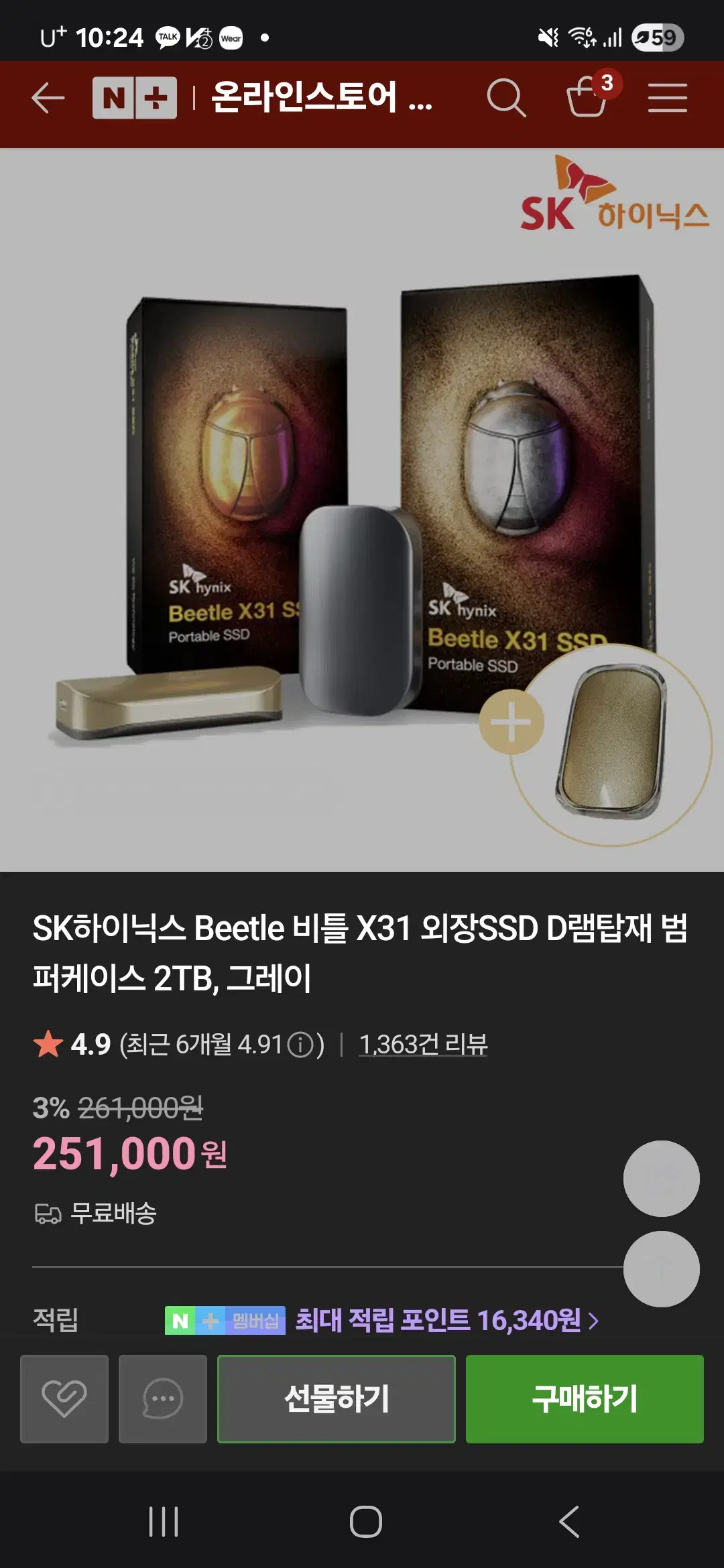Screen dimensions: 724x1568
Task: Tap the circular scroll-to-top control on right
Action: [x=661, y=1179]
